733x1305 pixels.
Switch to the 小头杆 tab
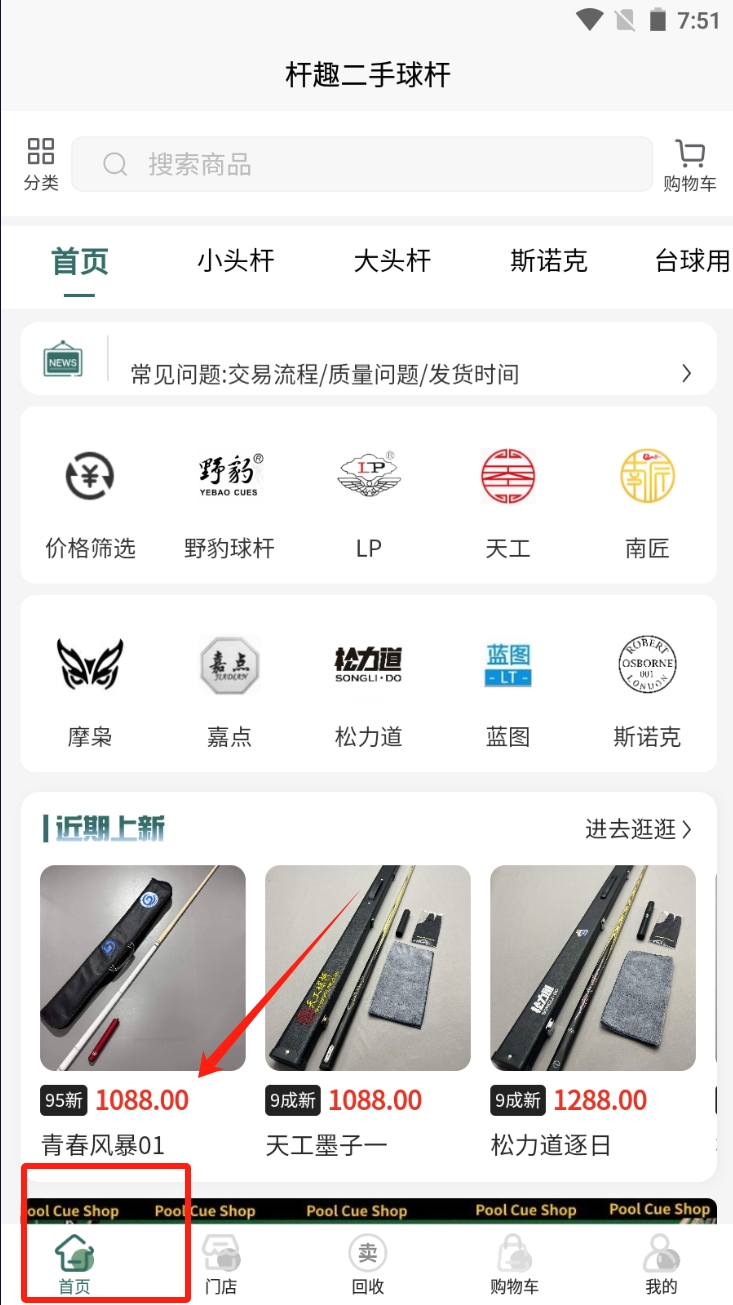click(235, 262)
